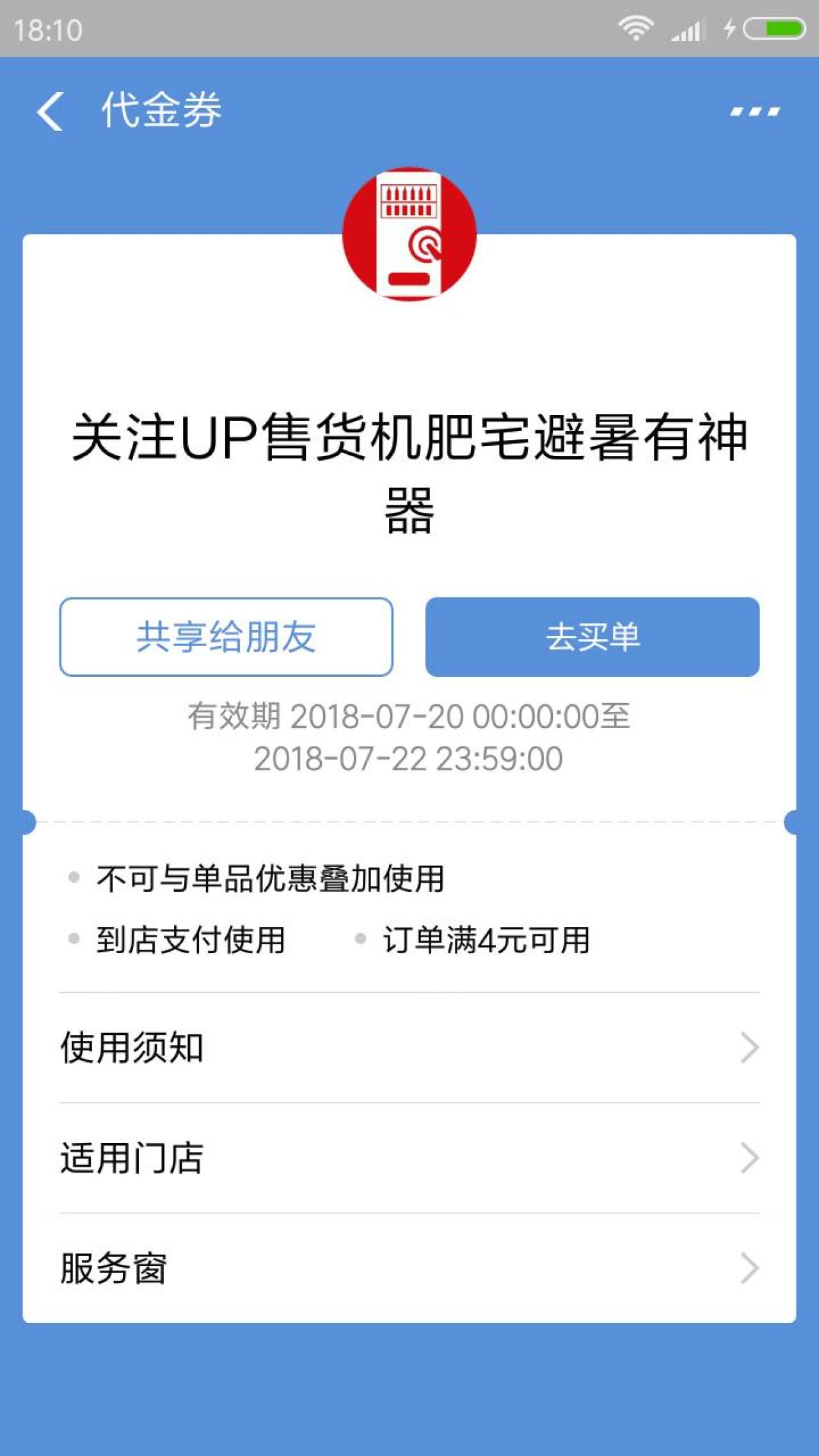The width and height of the screenshot is (819, 1456).
Task: Open the 服务窗 row
Action: click(x=409, y=1268)
